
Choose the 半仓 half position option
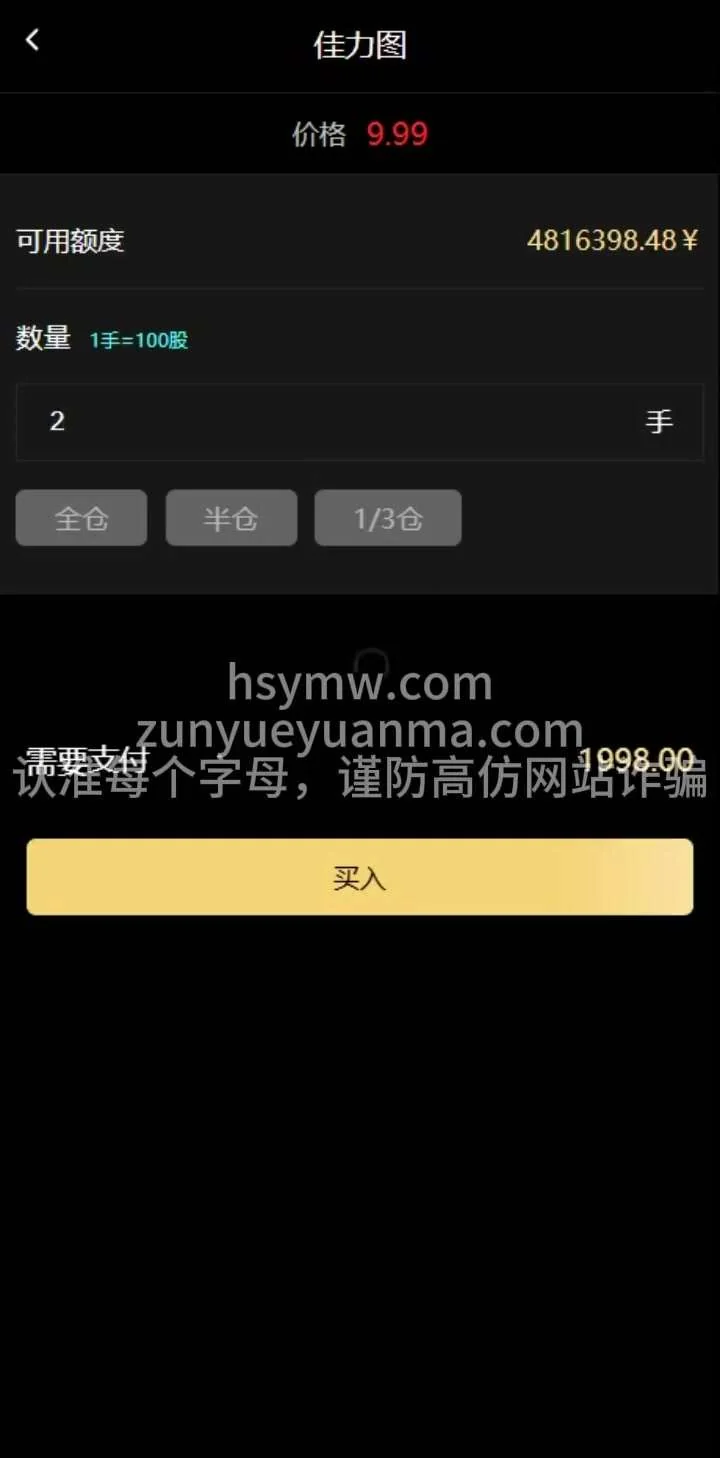[x=231, y=518]
